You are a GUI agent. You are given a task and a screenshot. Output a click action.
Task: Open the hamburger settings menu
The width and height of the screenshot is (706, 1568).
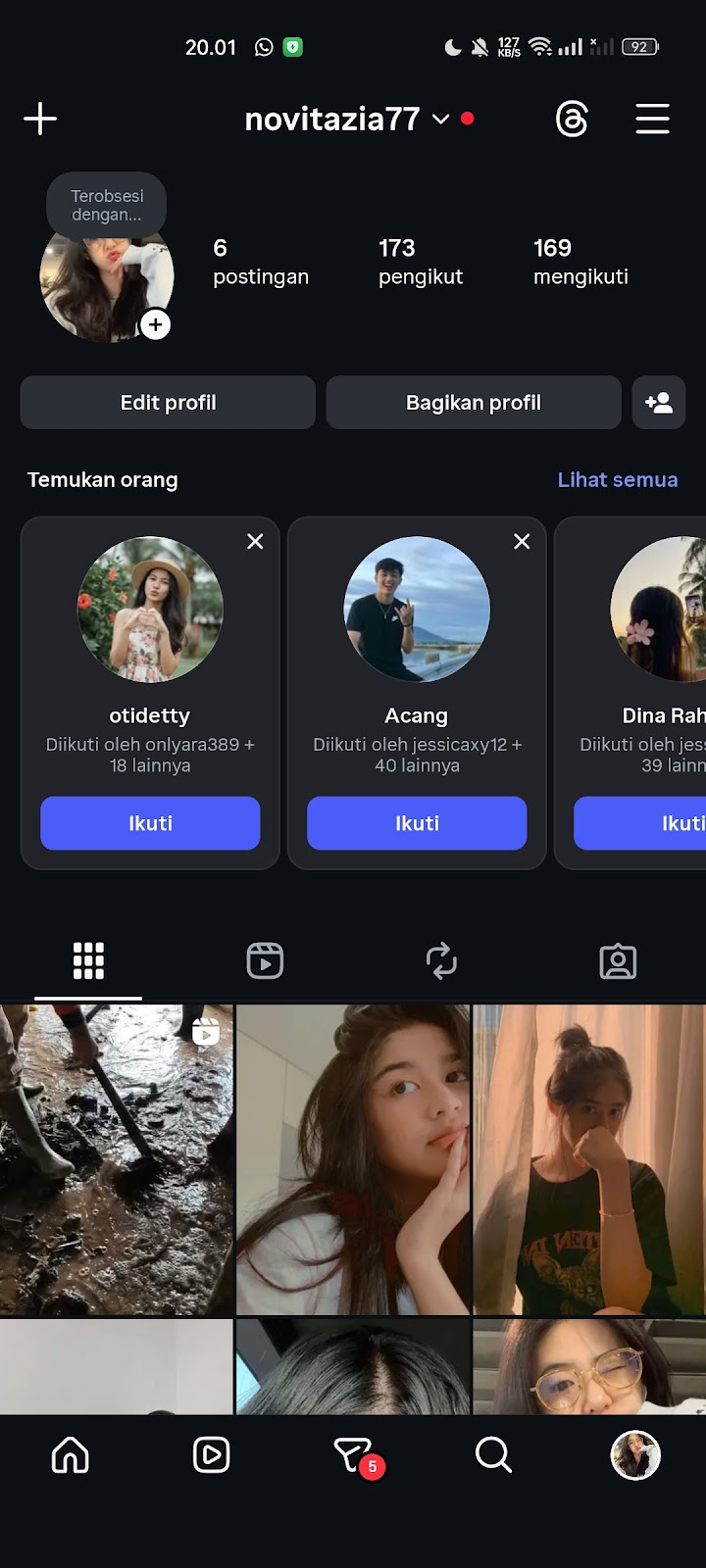coord(652,120)
